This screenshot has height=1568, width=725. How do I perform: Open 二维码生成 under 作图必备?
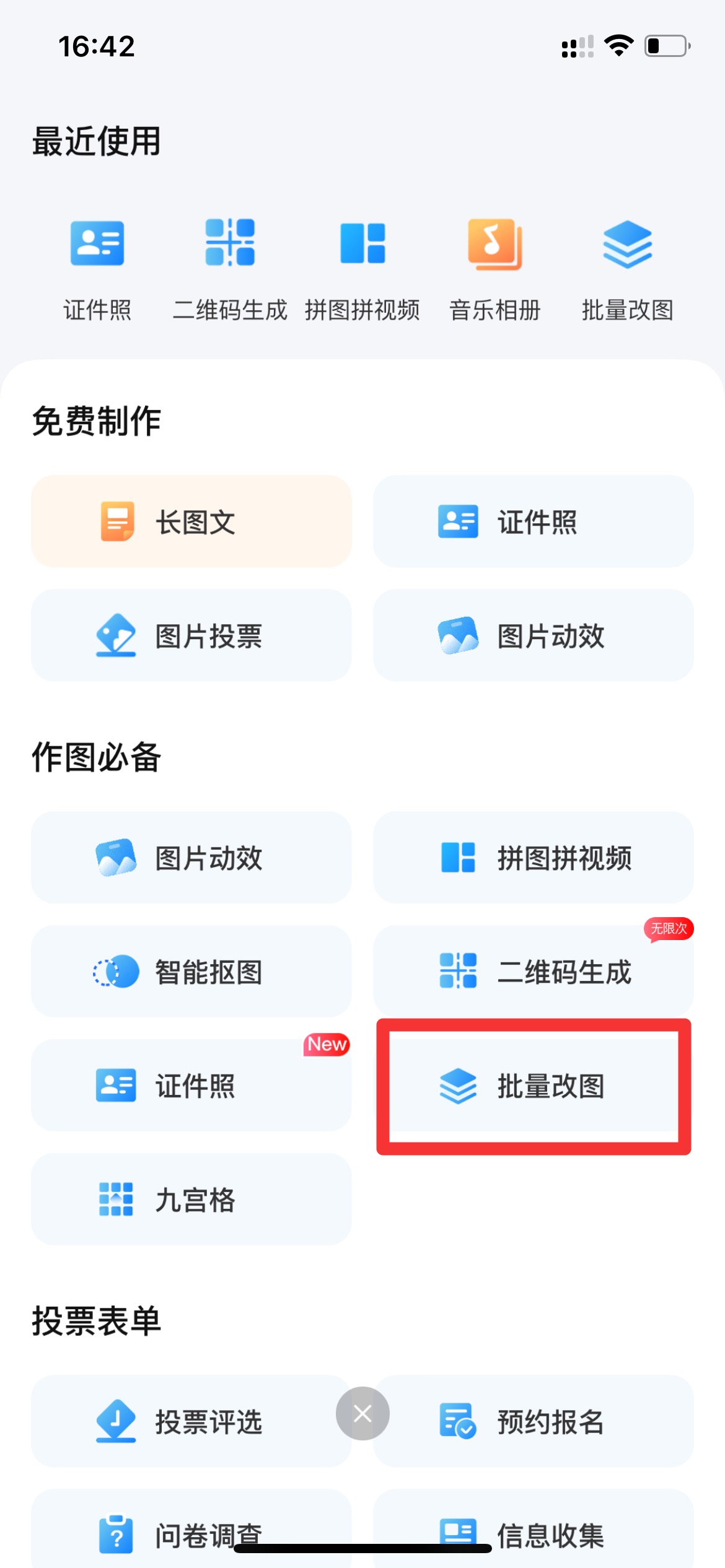click(533, 972)
